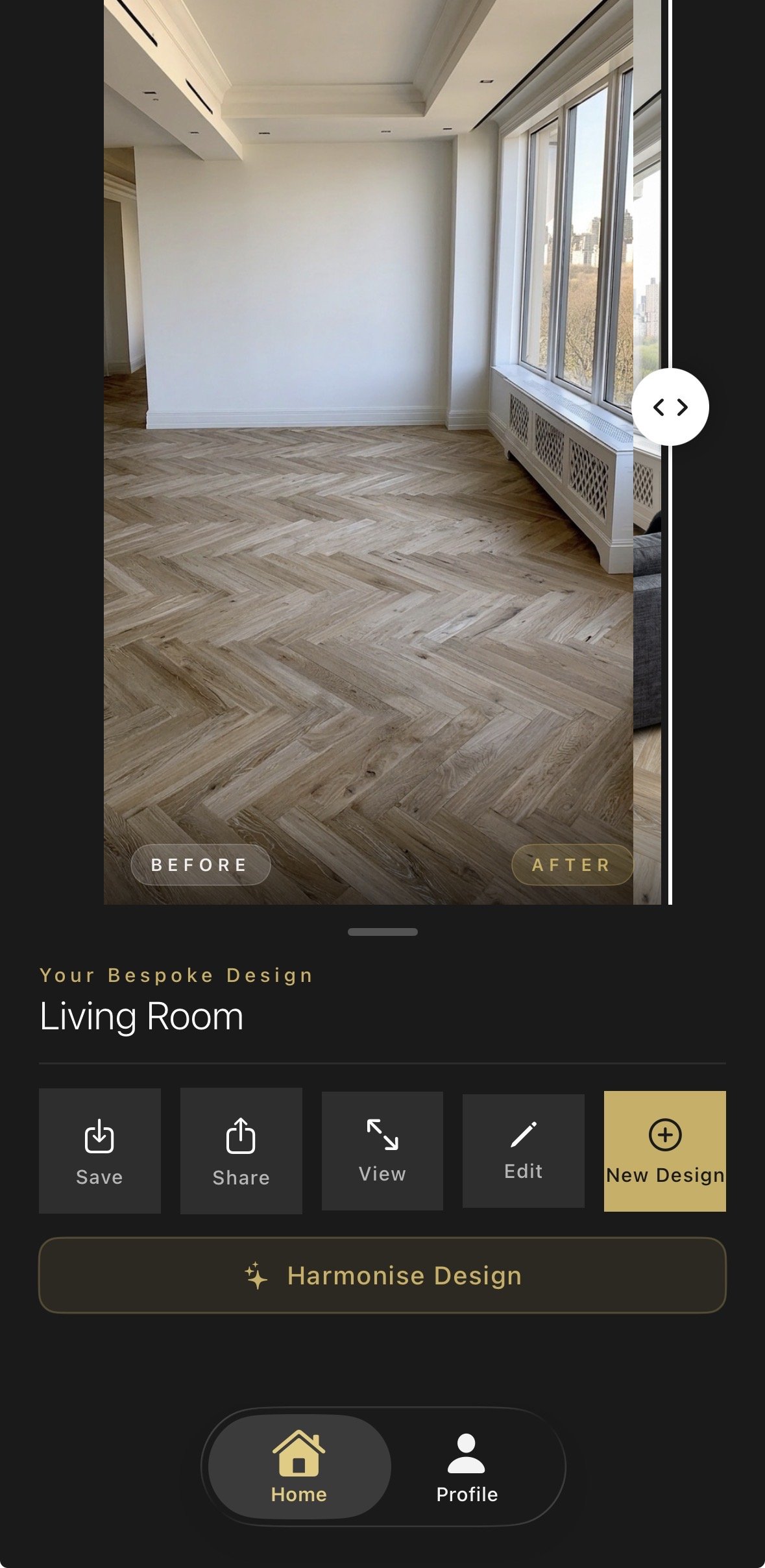Save the Living Room design
Viewport: 765px width, 1568px height.
99,1151
